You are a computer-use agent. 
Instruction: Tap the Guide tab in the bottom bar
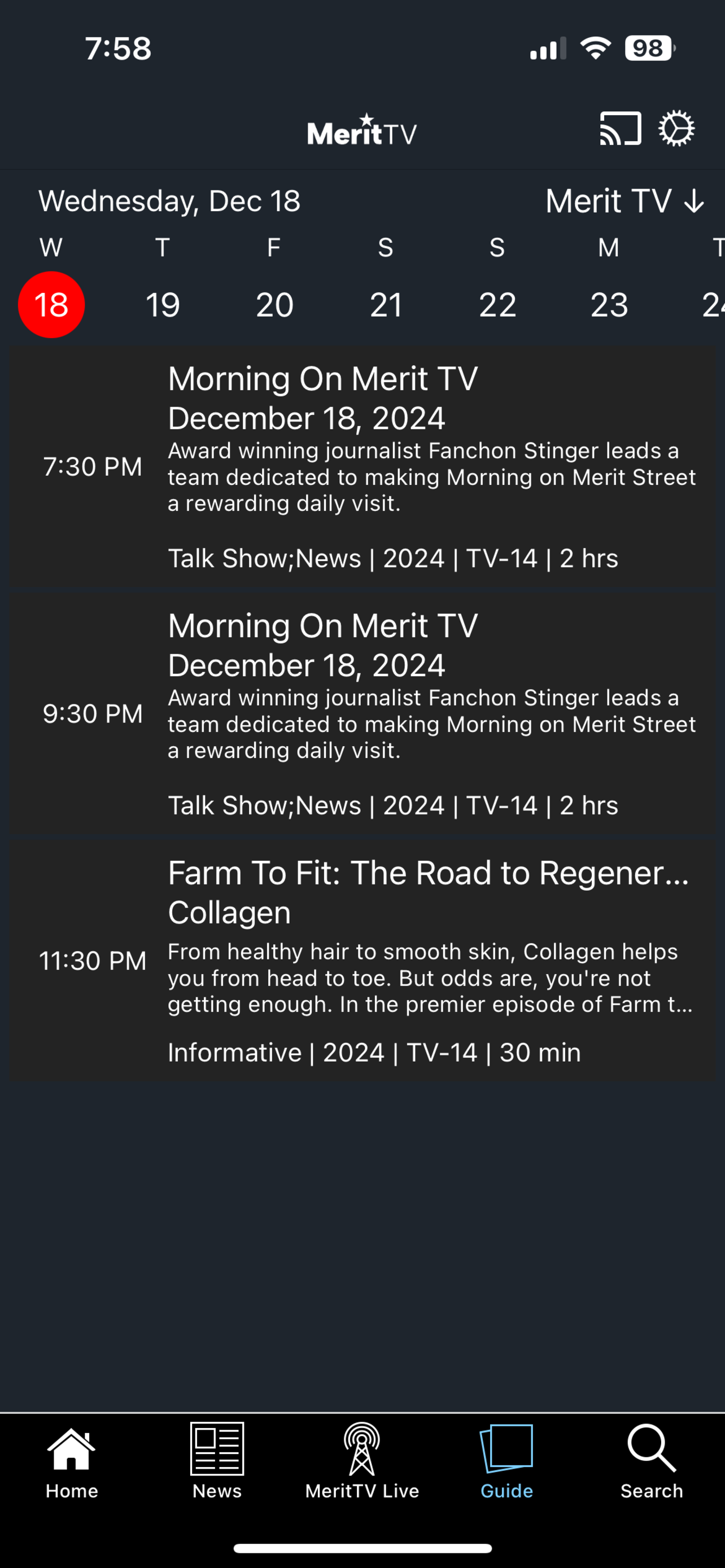tap(506, 1462)
